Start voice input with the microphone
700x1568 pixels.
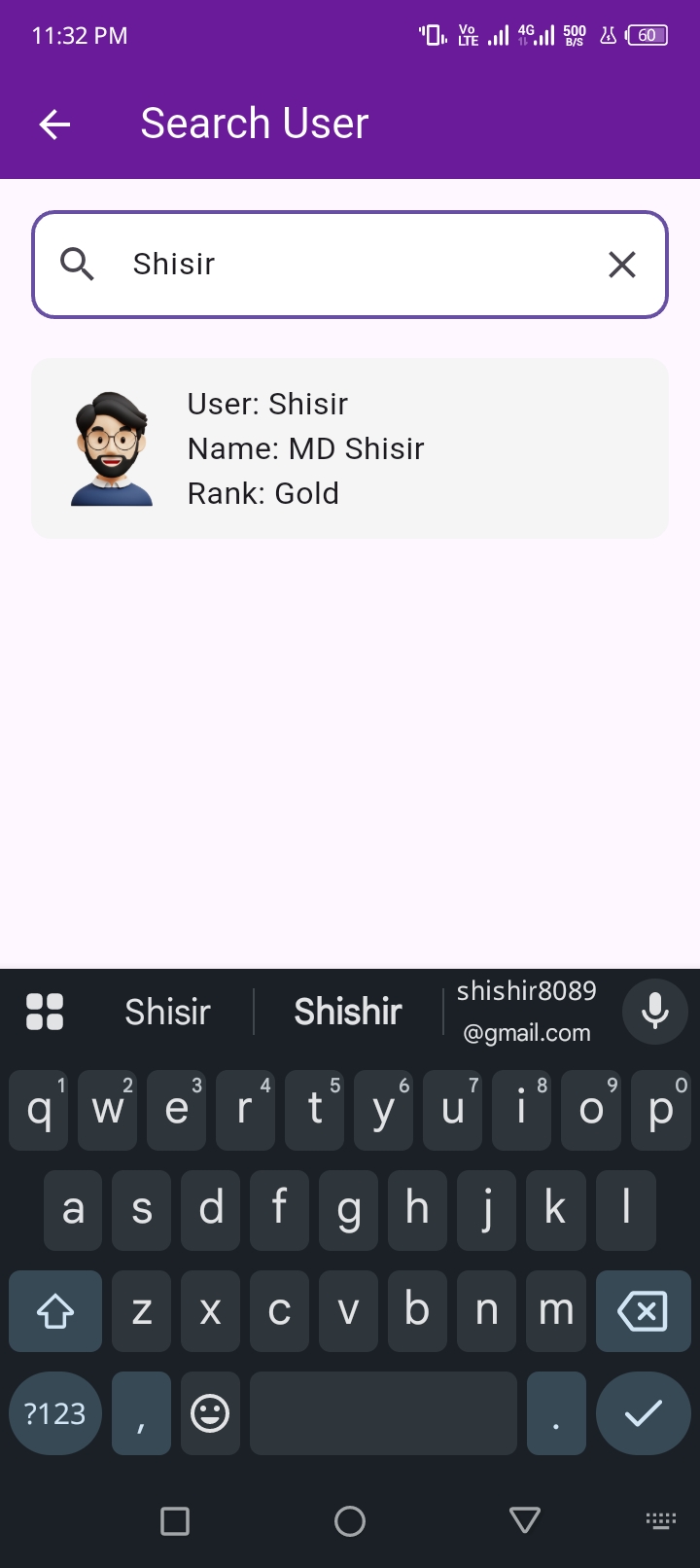point(655,1012)
